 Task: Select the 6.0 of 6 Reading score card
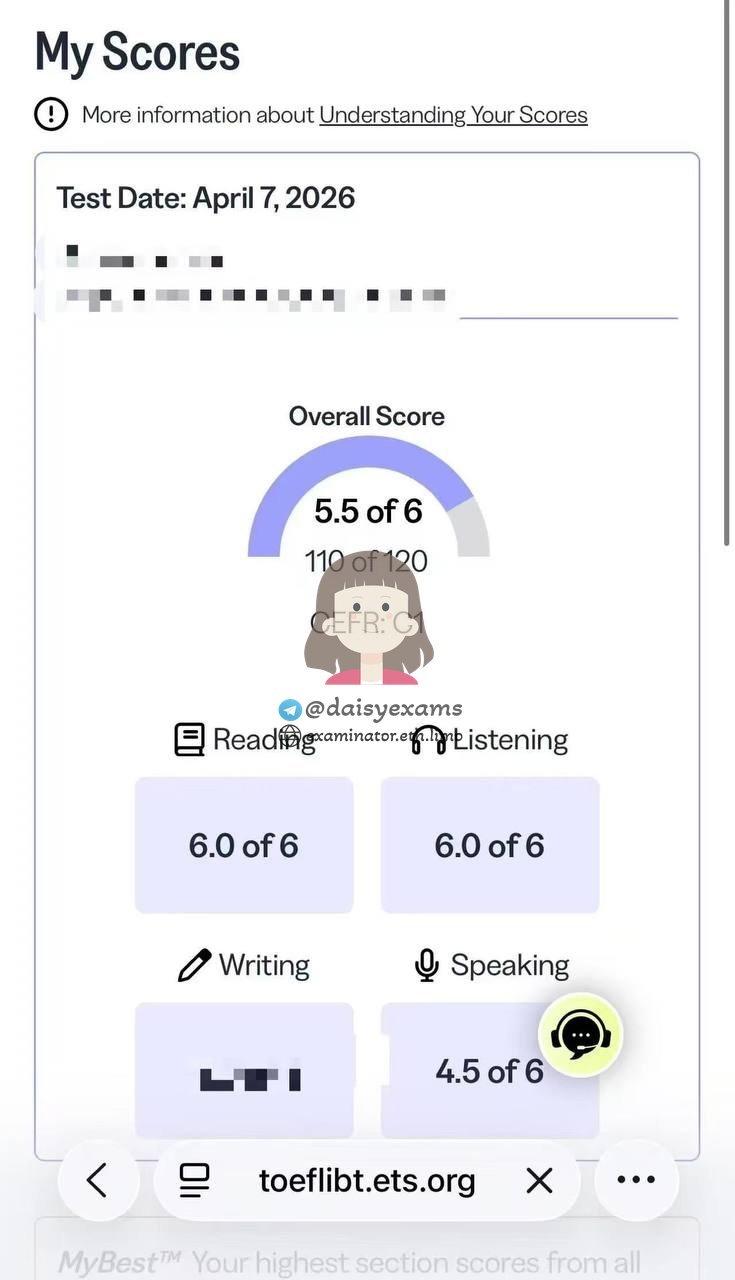[x=244, y=845]
